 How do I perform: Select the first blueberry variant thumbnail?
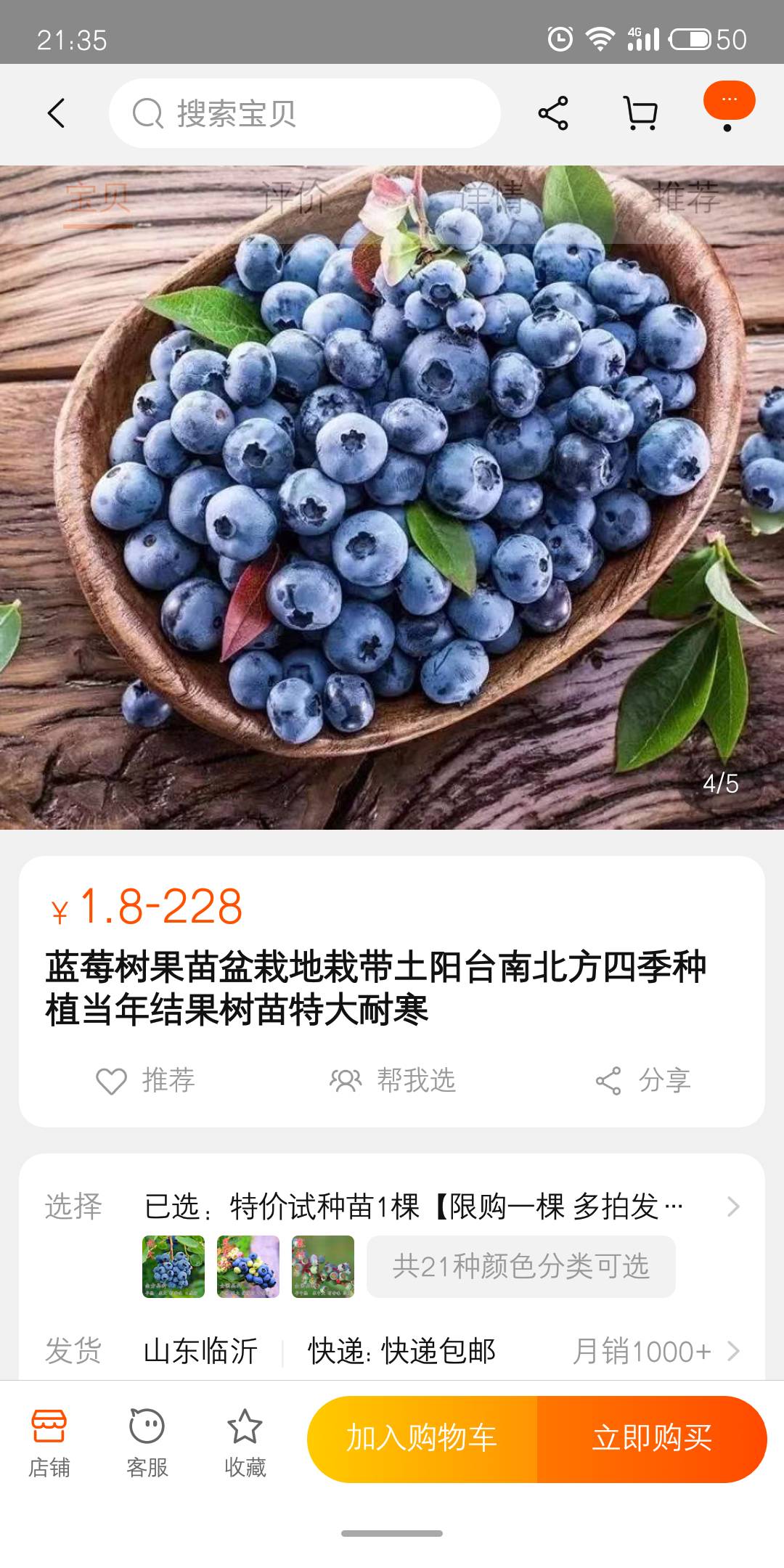(173, 1267)
